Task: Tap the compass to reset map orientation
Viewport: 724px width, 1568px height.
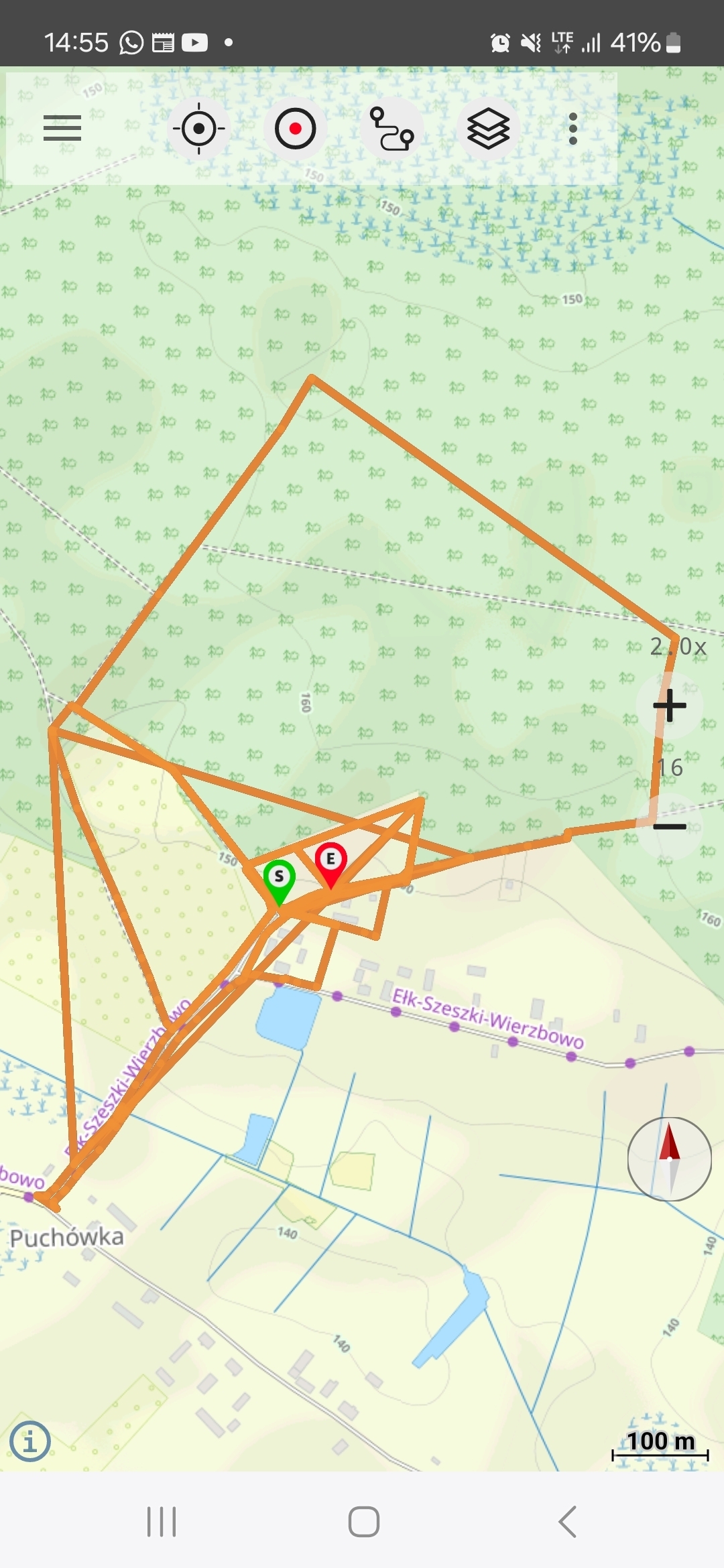Action: pyautogui.click(x=669, y=1159)
